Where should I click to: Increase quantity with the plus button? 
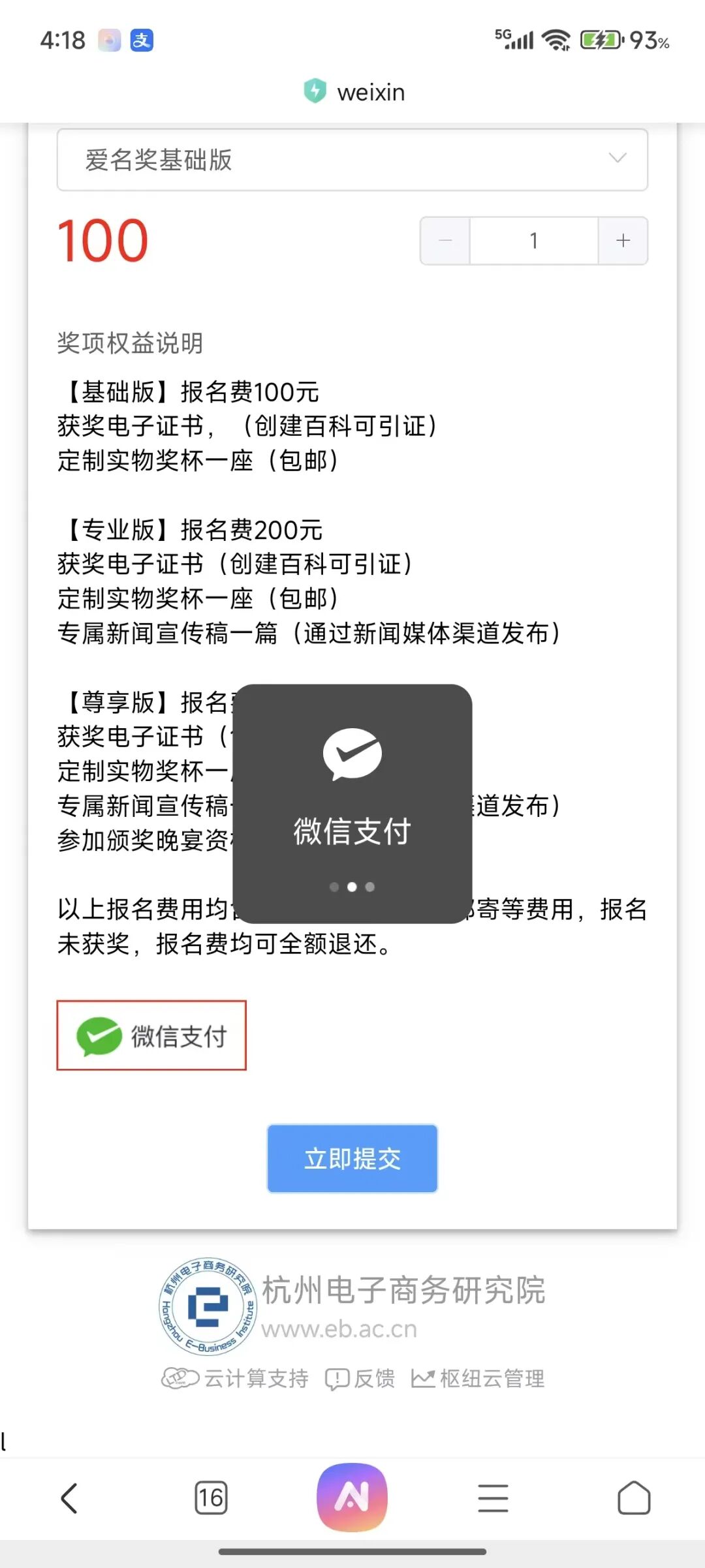623,241
